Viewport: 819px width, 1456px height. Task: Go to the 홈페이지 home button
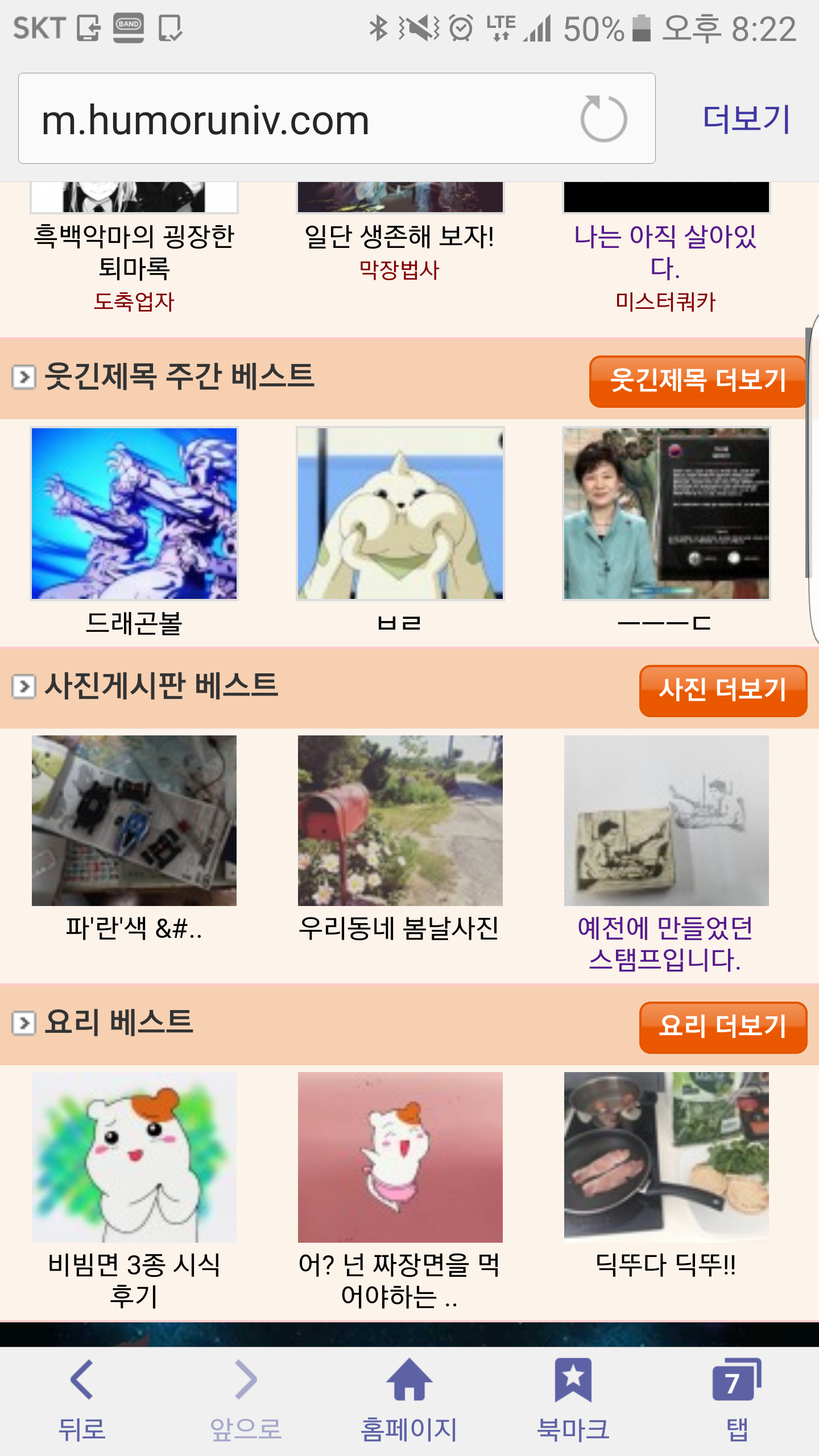click(409, 1399)
